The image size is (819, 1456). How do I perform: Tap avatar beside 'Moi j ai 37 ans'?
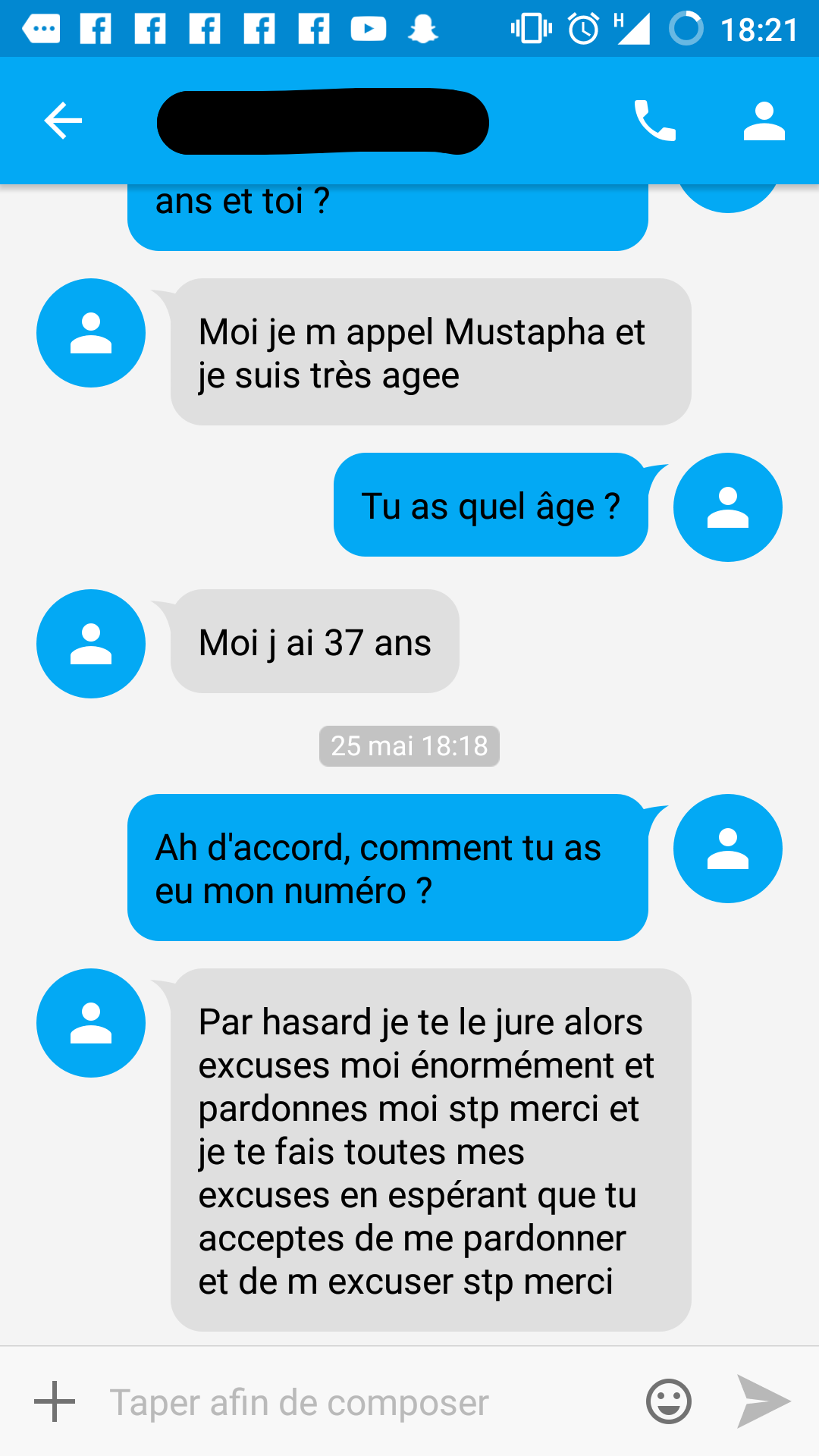91,644
